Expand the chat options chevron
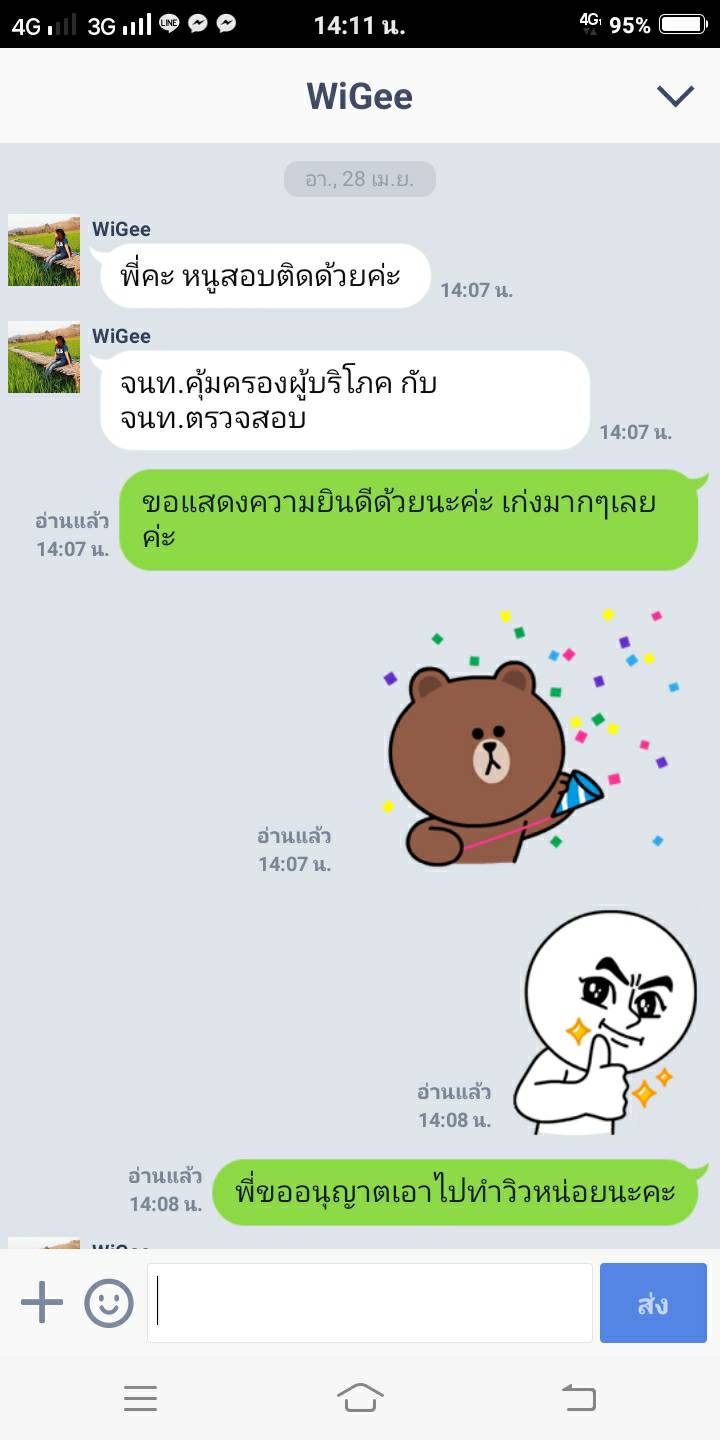Image resolution: width=720 pixels, height=1440 pixels. tap(675, 96)
